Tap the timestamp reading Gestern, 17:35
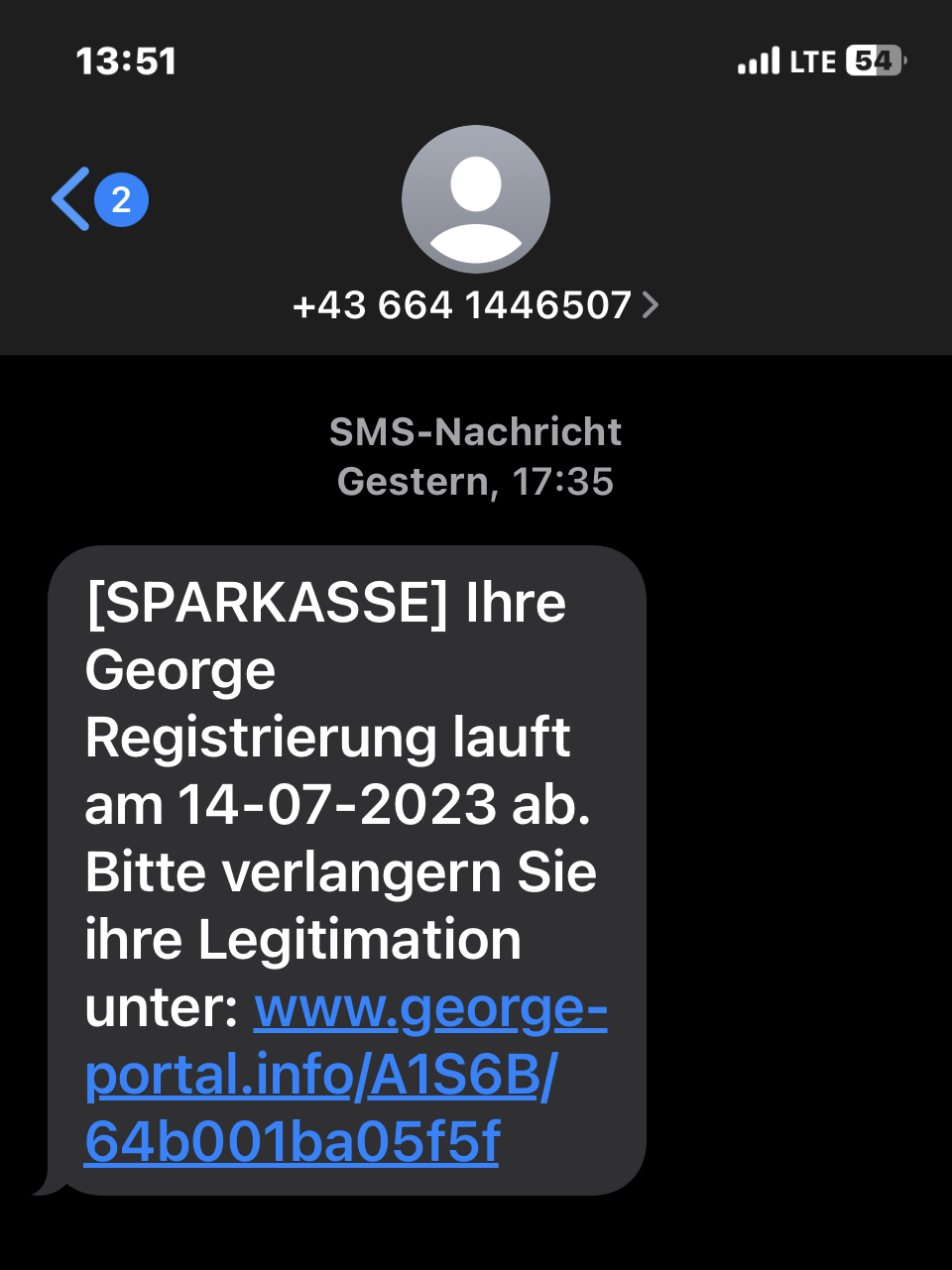952x1270 pixels. click(x=476, y=482)
